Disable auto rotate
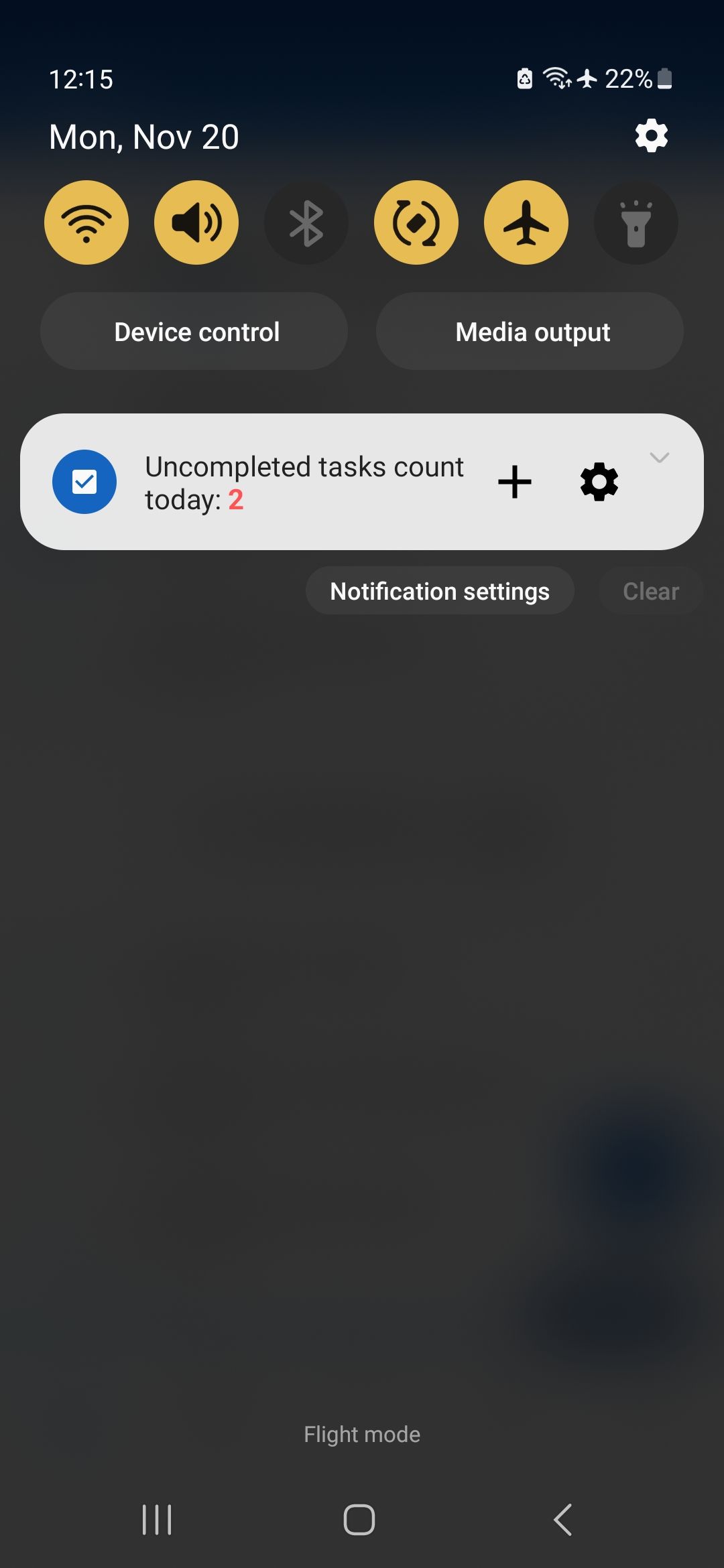The width and height of the screenshot is (724, 1568). [416, 222]
